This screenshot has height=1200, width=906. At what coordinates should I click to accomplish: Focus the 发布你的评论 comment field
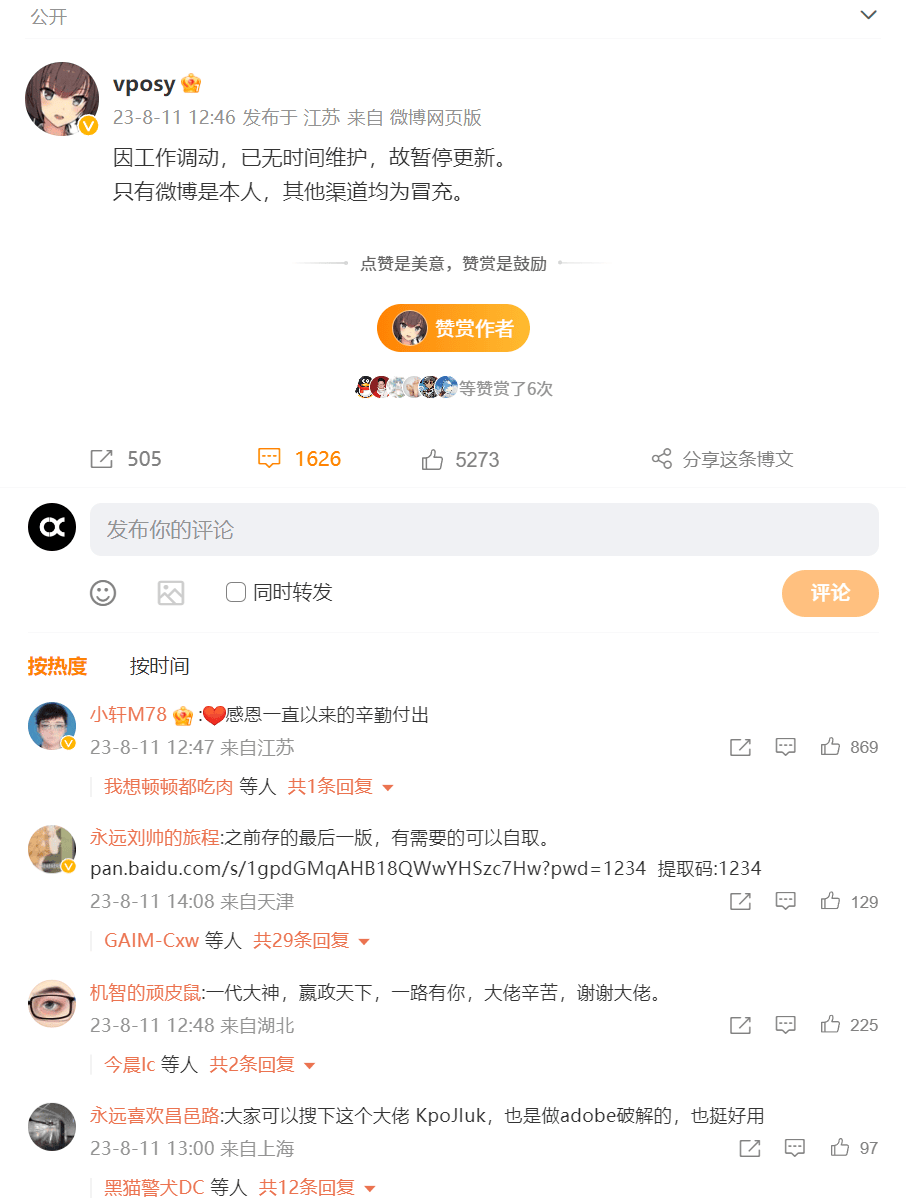pos(484,530)
